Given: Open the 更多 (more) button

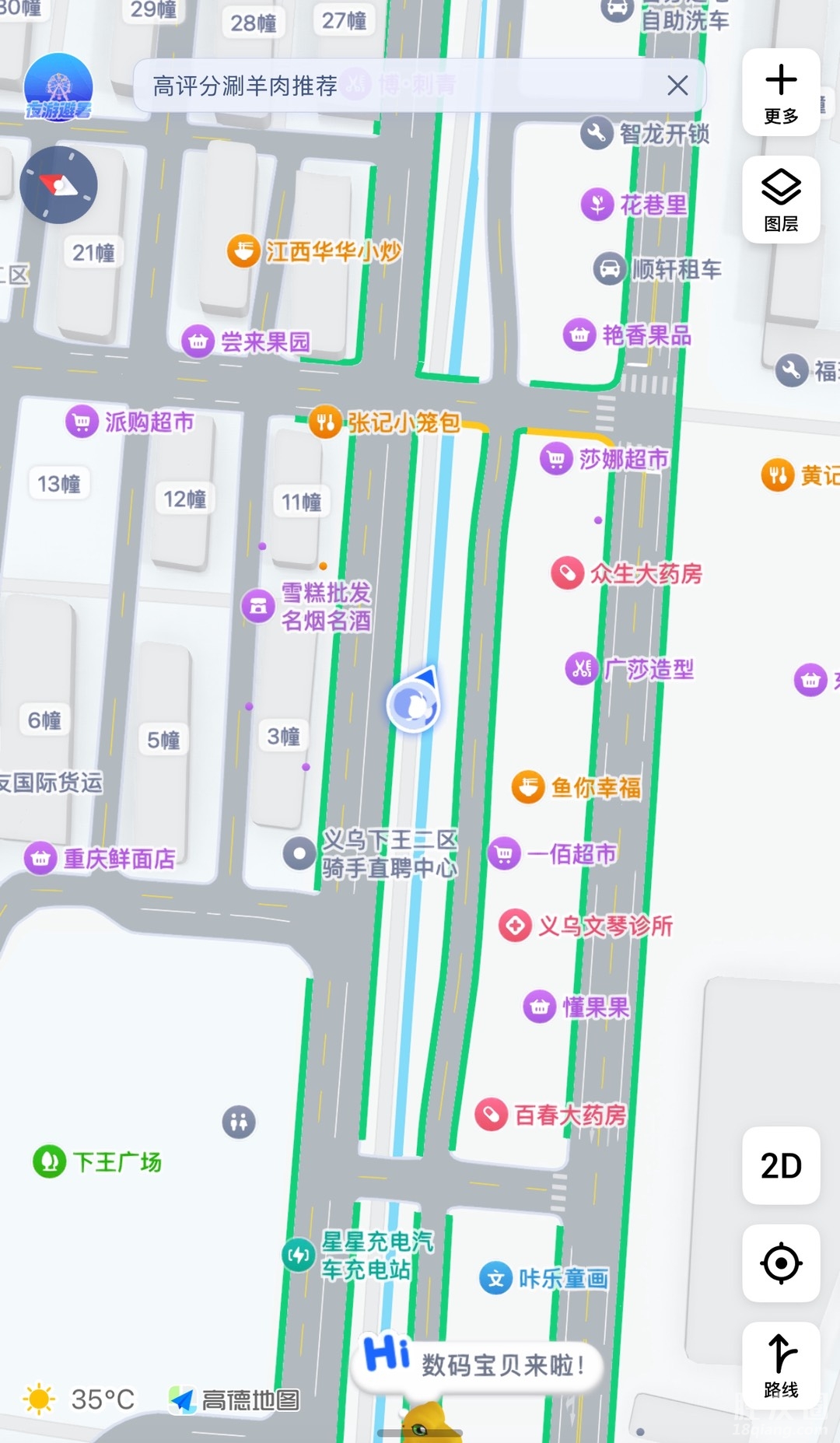Looking at the screenshot, I should (x=781, y=93).
